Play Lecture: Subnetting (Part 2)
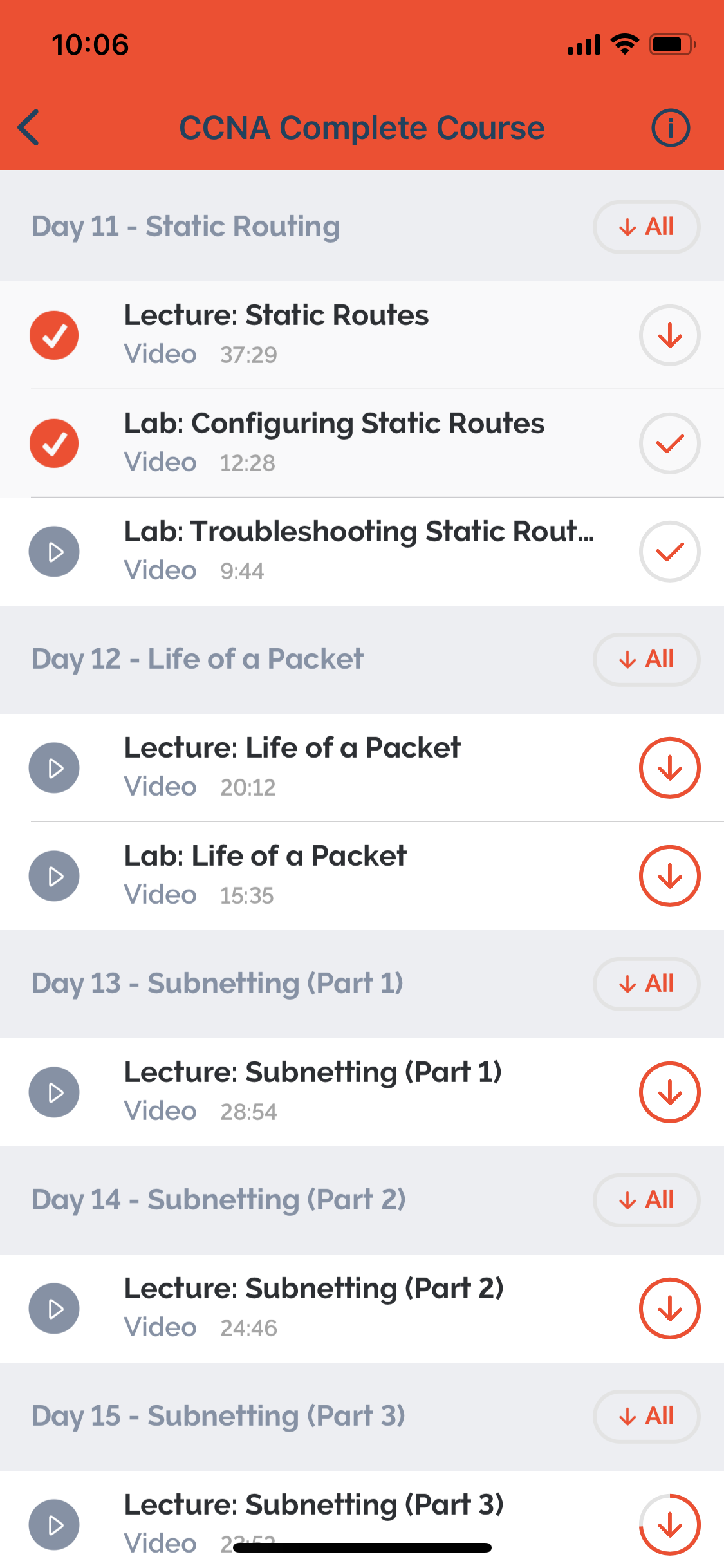The height and width of the screenshot is (1568, 724). [54, 1309]
